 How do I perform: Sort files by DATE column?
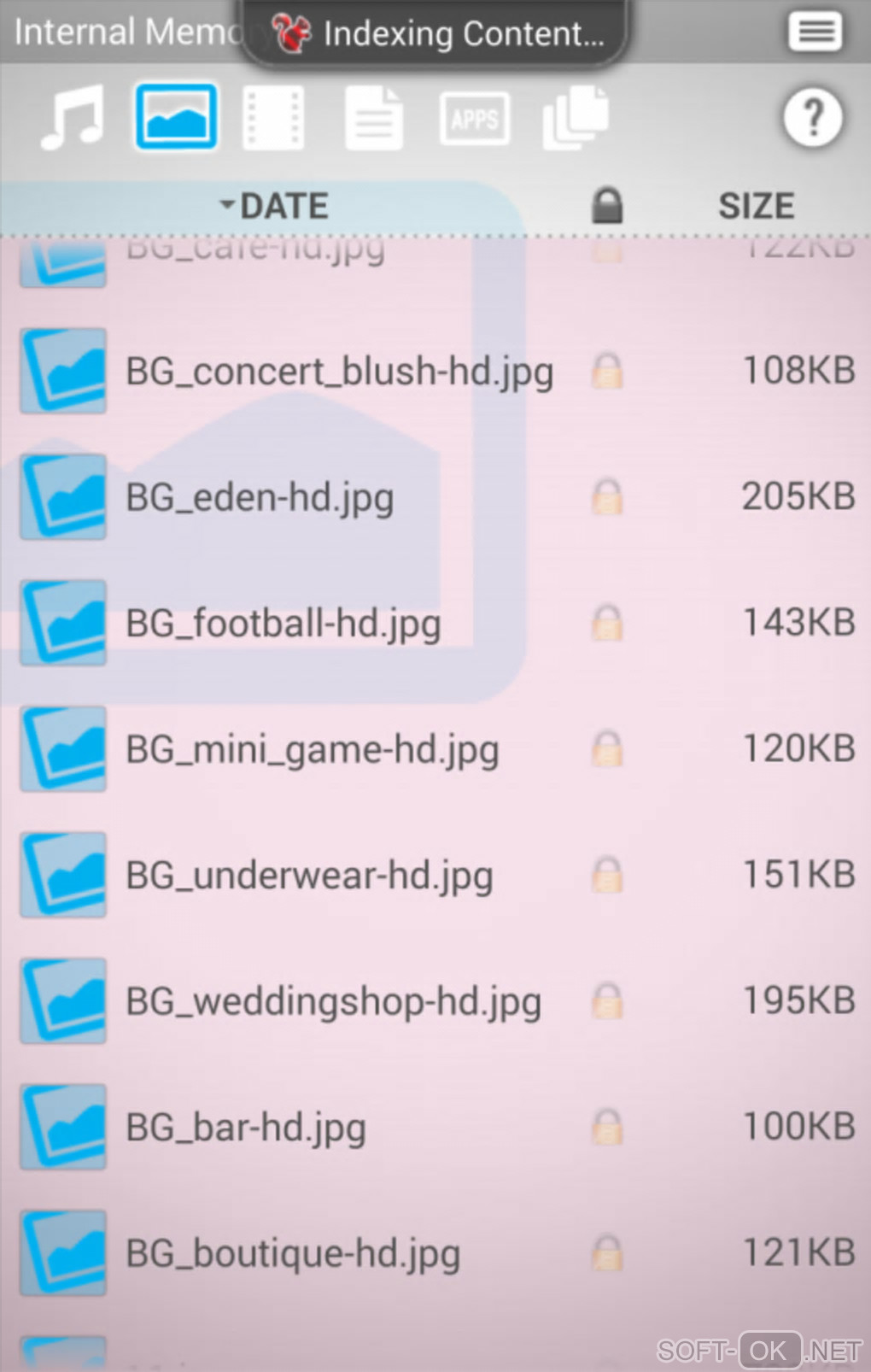coord(273,206)
